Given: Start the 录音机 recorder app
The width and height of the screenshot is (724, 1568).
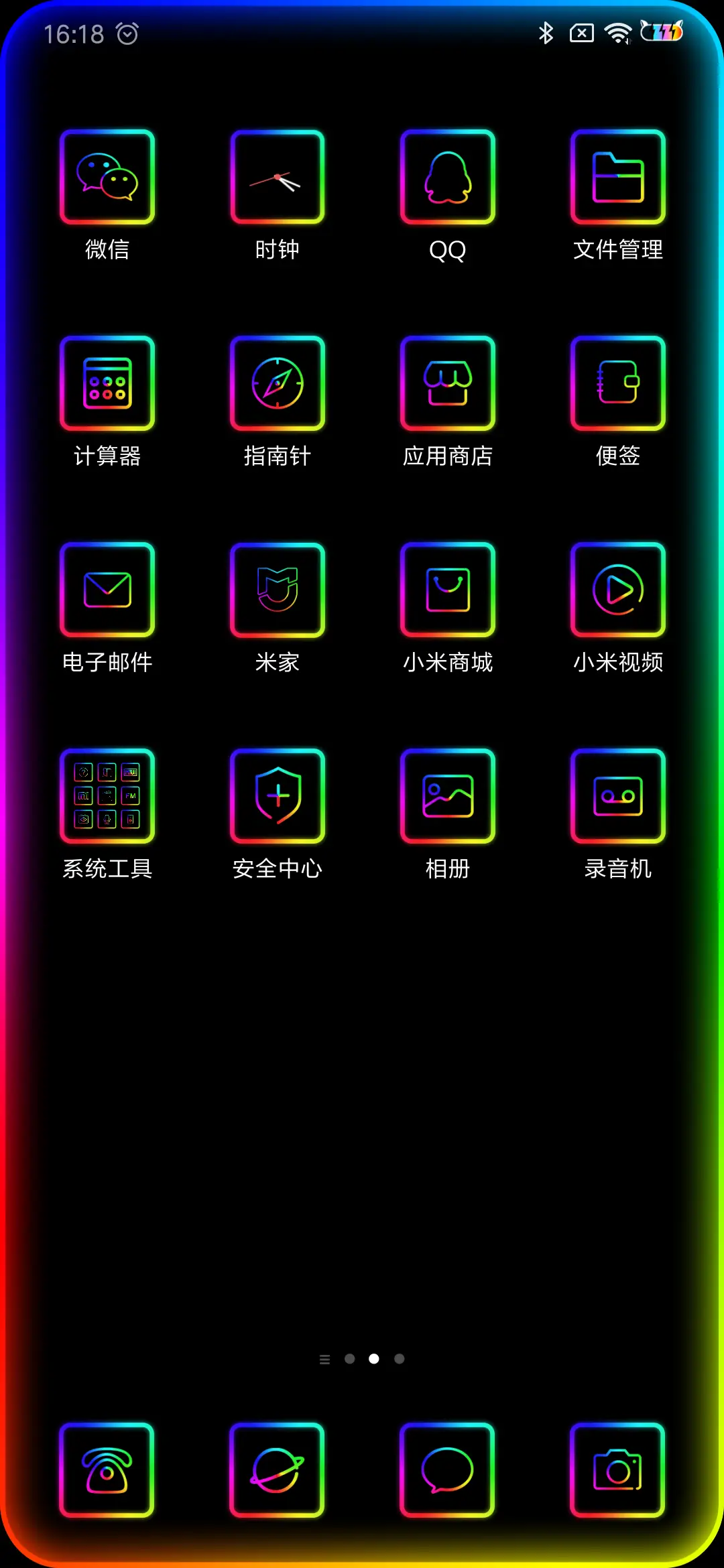Looking at the screenshot, I should [x=617, y=796].
